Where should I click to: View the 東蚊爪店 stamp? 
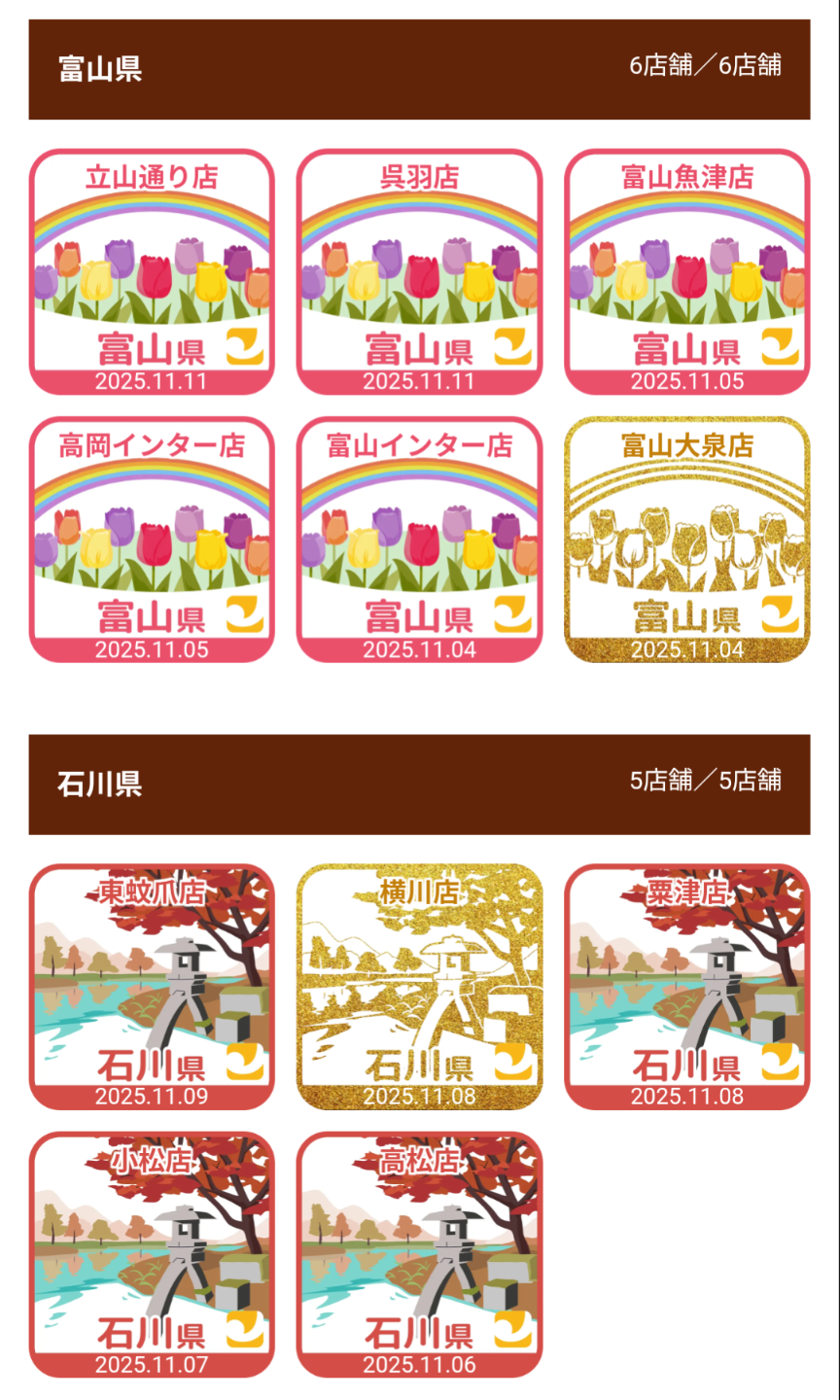tap(152, 987)
